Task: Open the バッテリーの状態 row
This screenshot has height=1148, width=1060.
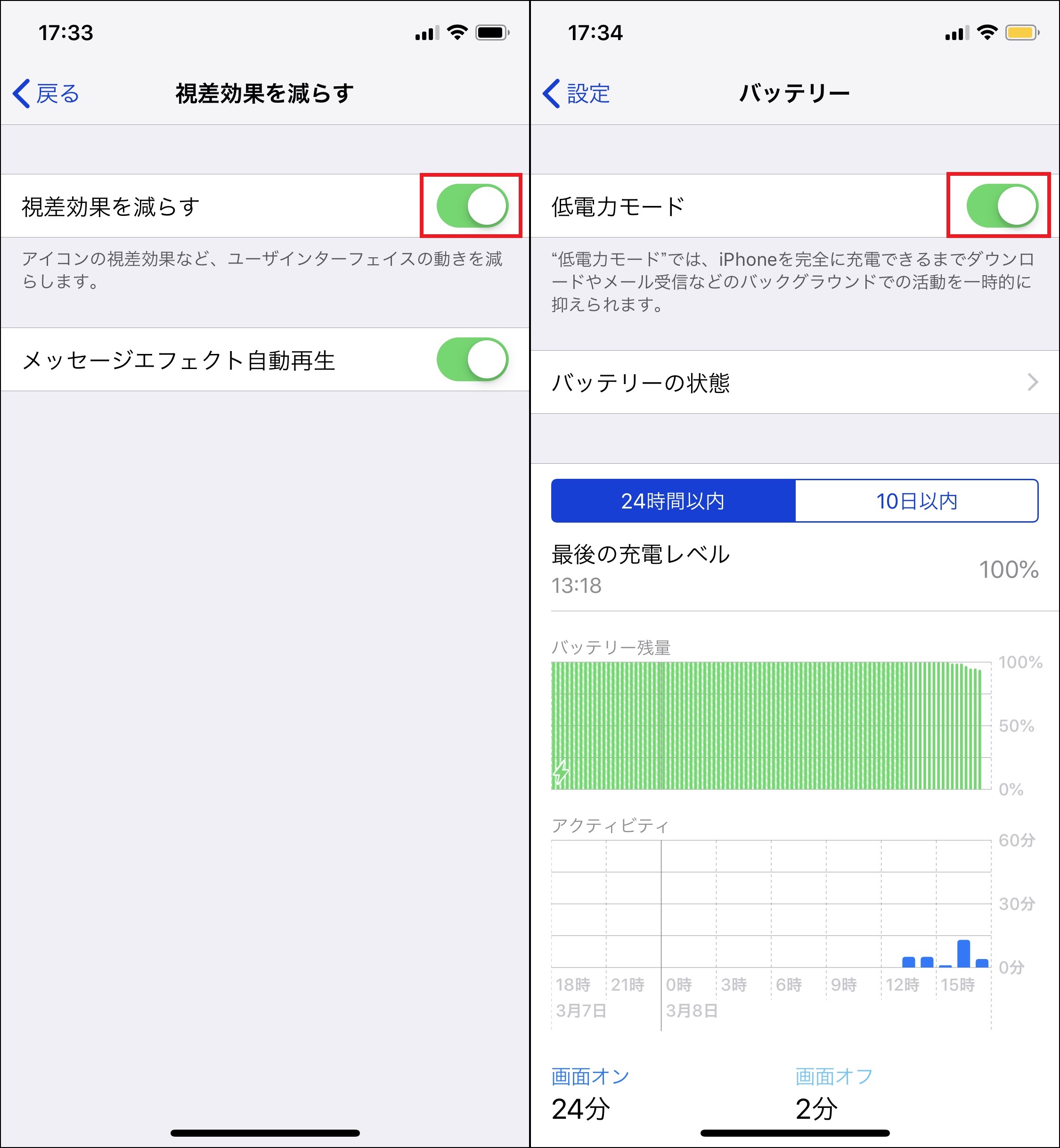Action: click(794, 382)
